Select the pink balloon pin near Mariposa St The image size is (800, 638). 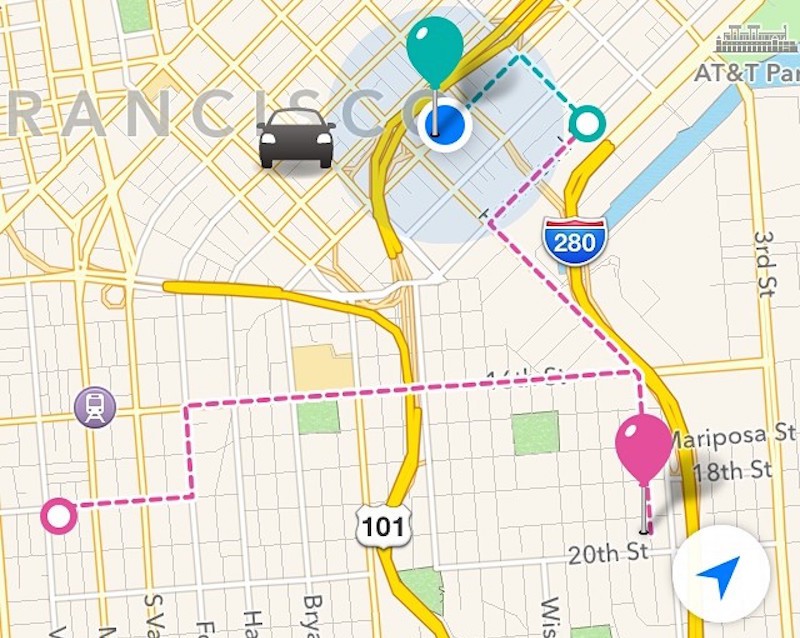[643, 450]
